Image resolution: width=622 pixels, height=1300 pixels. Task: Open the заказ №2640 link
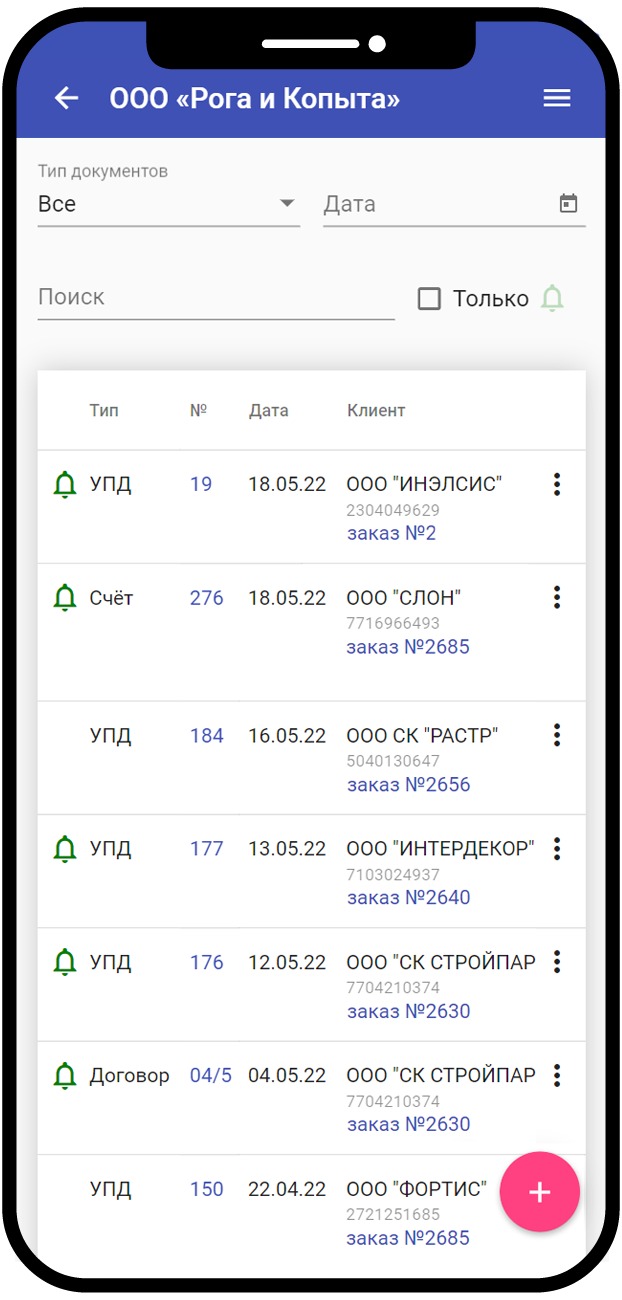click(409, 897)
